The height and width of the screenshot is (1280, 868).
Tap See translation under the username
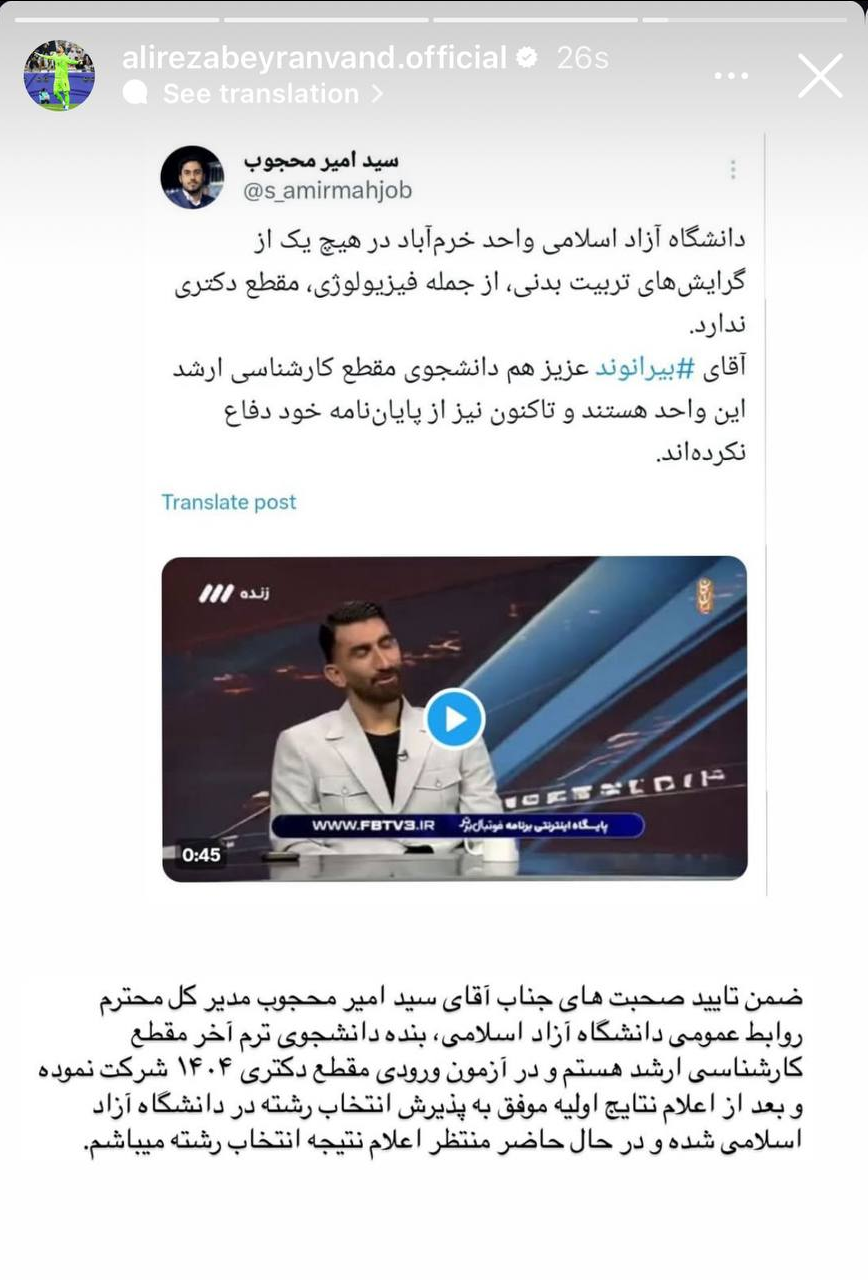pos(260,94)
